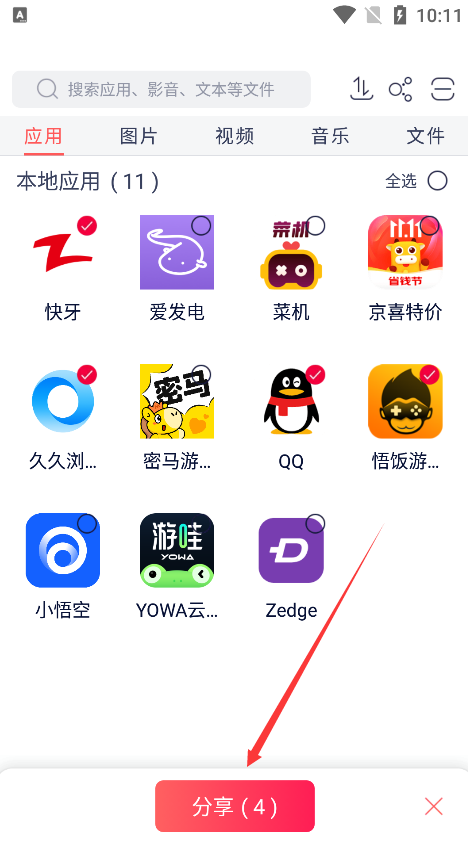This screenshot has height=844, width=468.
Task: Switch to the 文件 tab
Action: pos(425,136)
